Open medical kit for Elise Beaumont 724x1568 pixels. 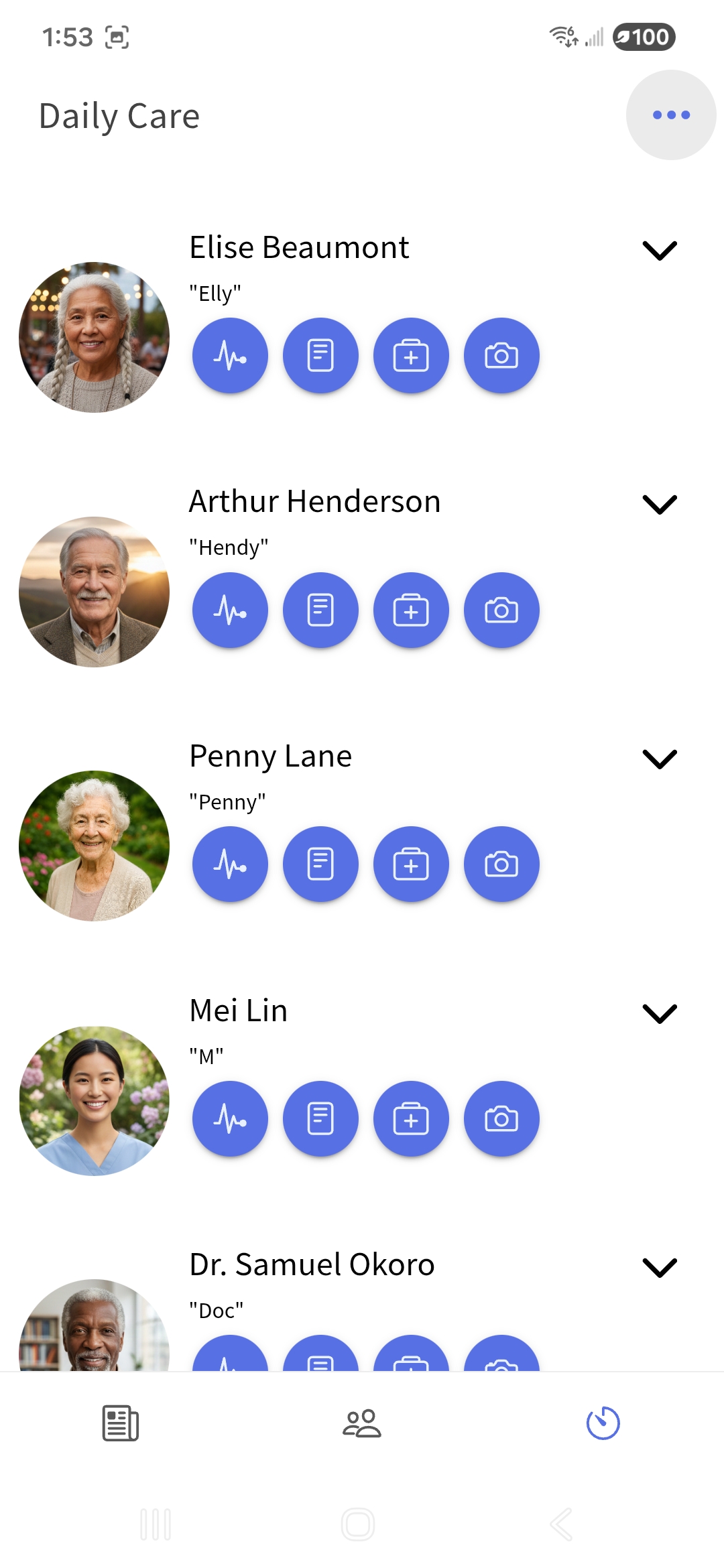pyautogui.click(x=411, y=355)
